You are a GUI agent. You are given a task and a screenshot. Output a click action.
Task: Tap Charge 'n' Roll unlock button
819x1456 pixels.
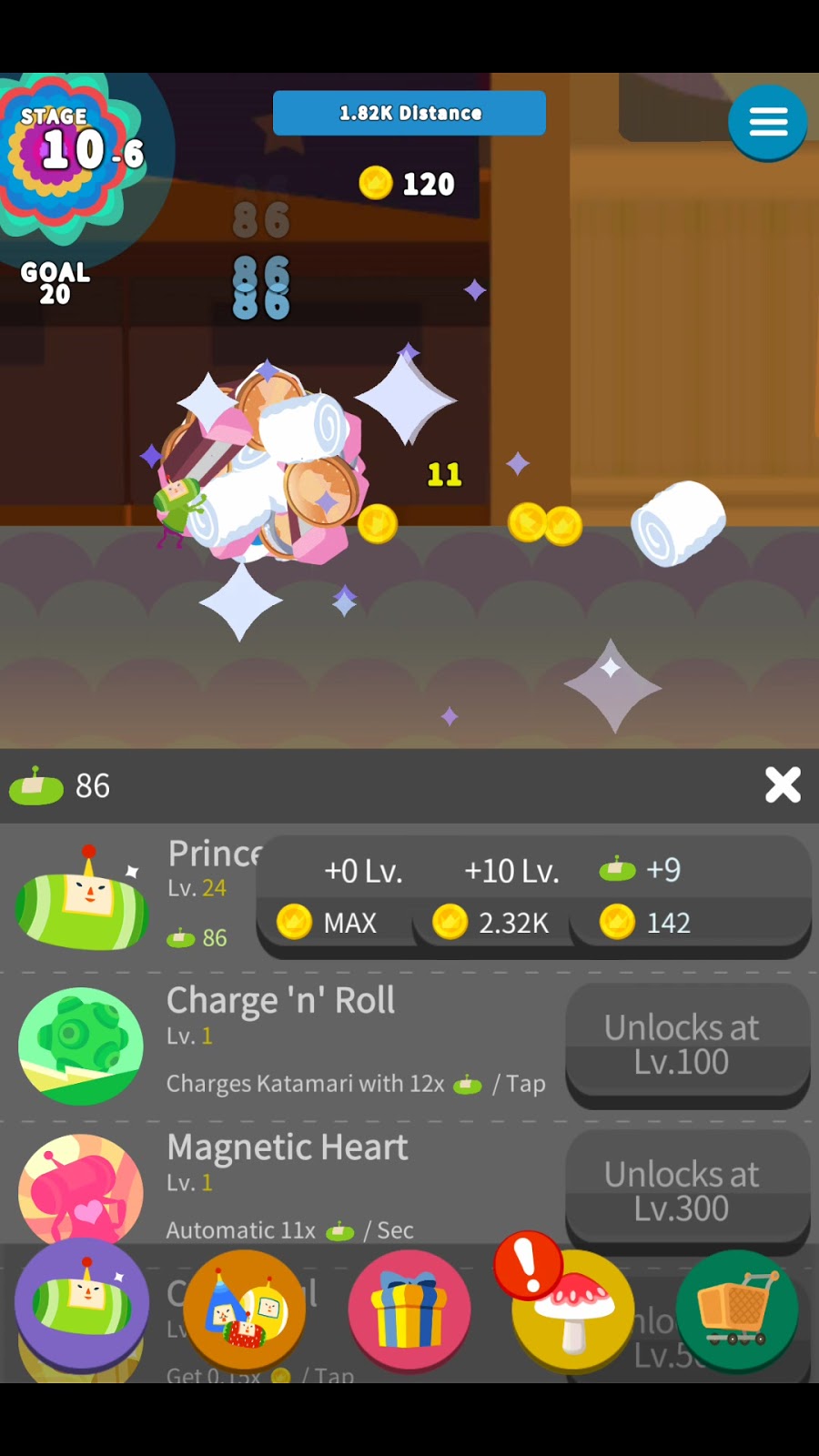tap(687, 1045)
